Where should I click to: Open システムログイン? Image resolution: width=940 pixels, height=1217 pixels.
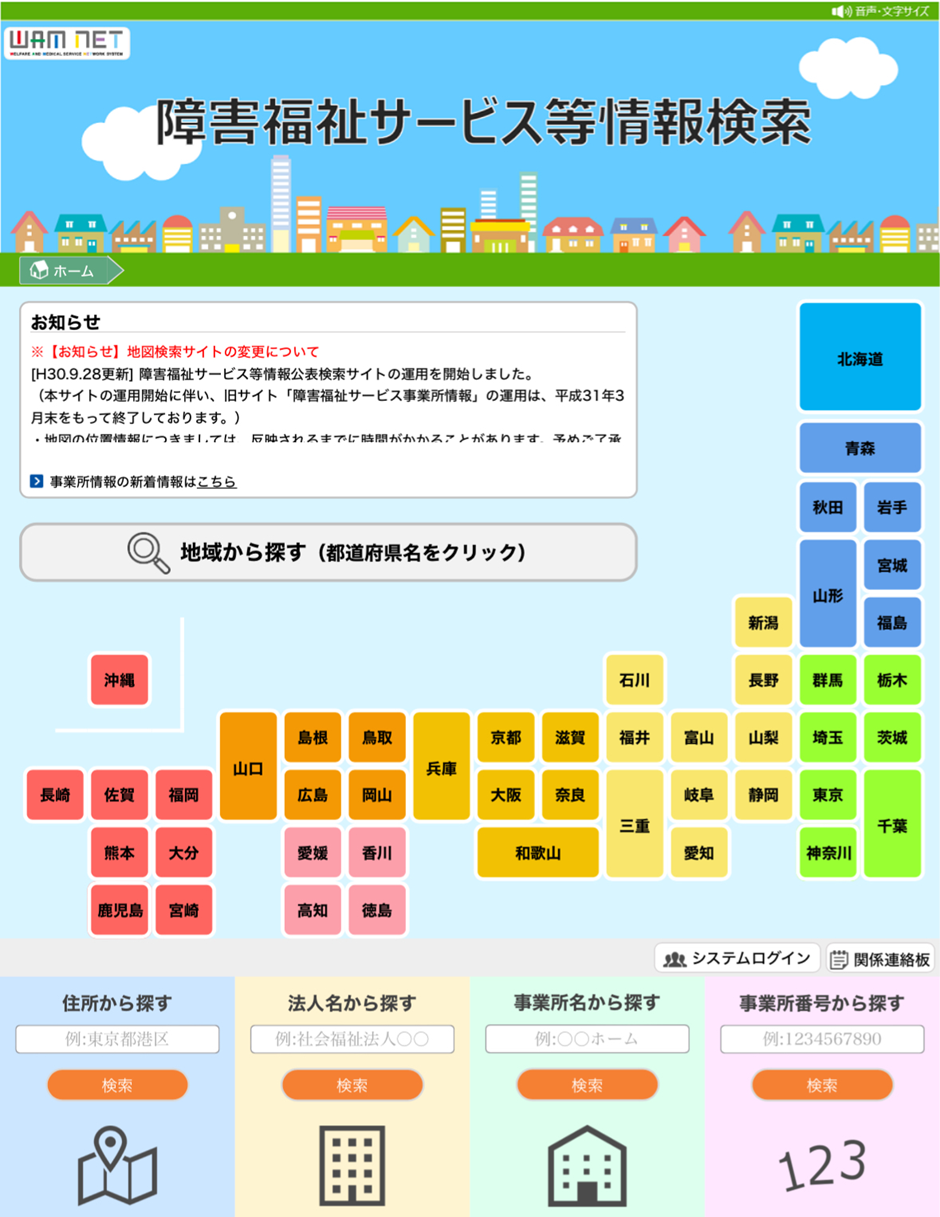[x=738, y=958]
